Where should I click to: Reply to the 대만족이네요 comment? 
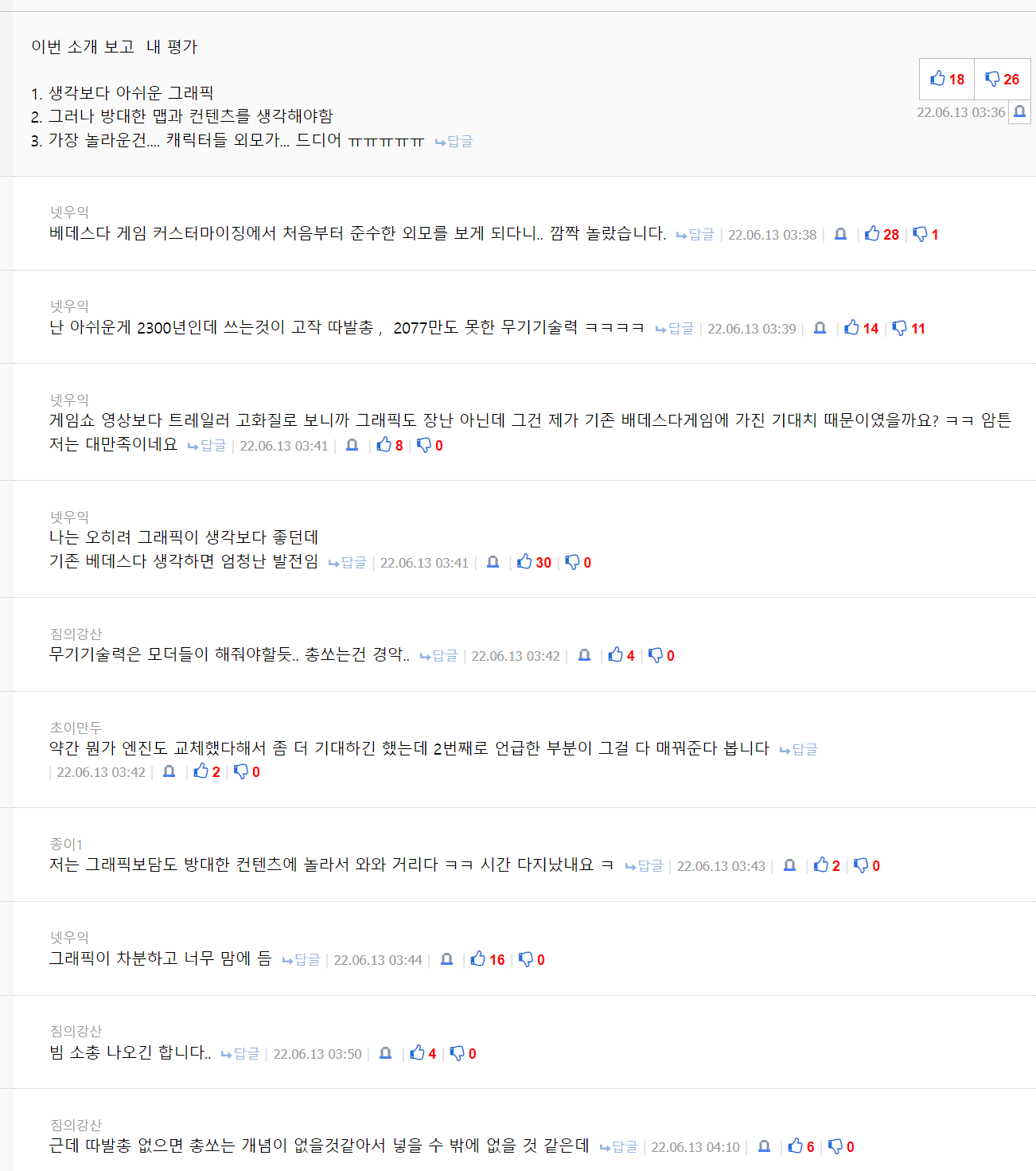pyautogui.click(x=207, y=445)
